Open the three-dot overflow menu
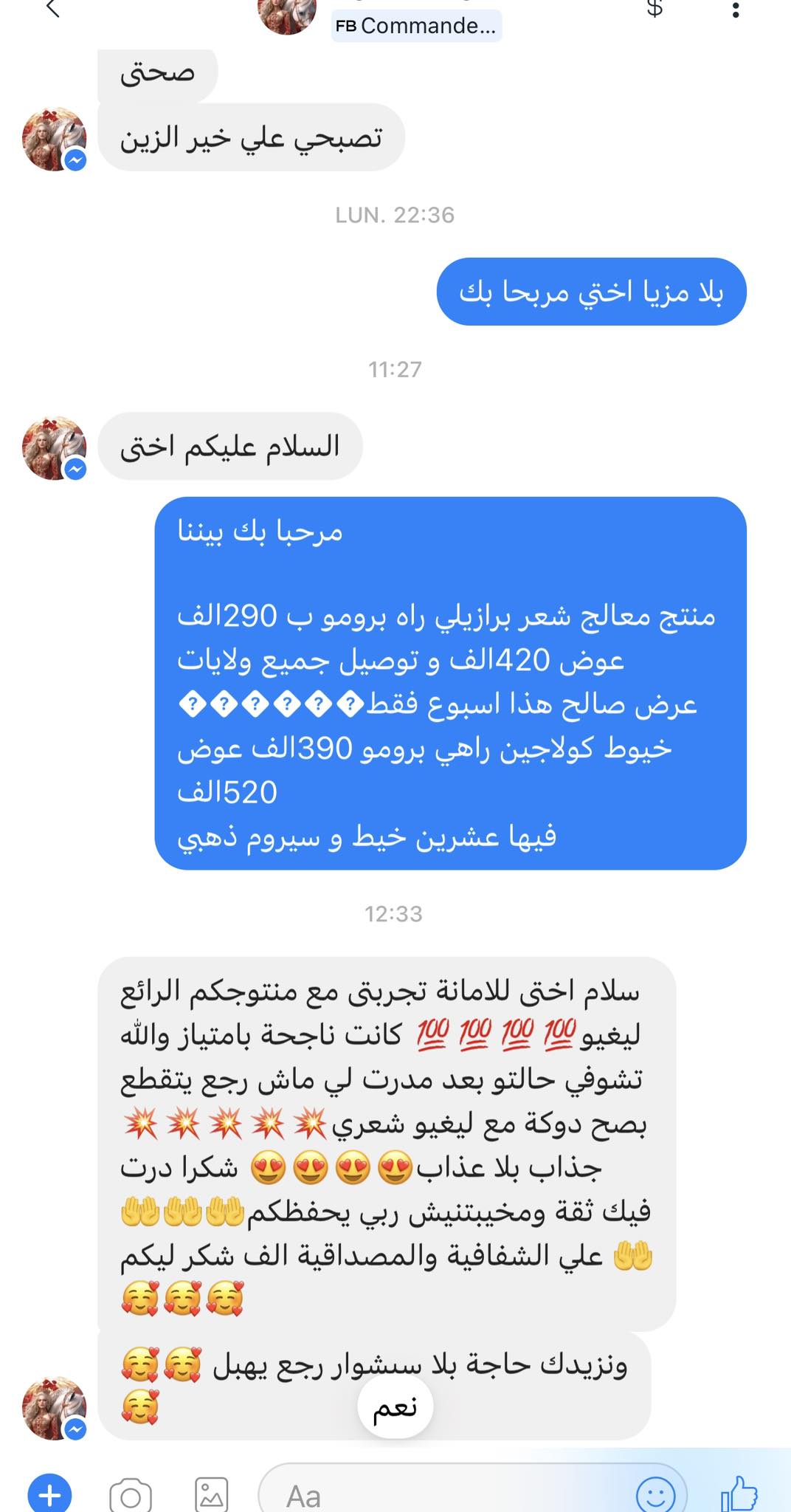This screenshot has width=791, height=1512. (x=735, y=10)
